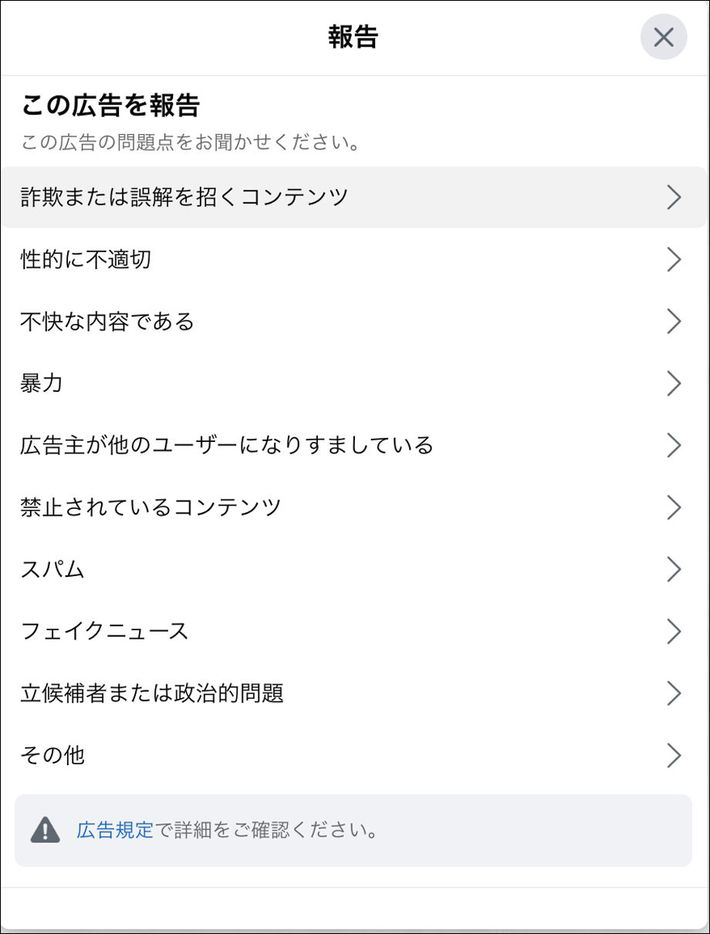Screen dimensions: 710x934
Task: Choose 性的に不適切 as the reason
Action: click(352, 260)
